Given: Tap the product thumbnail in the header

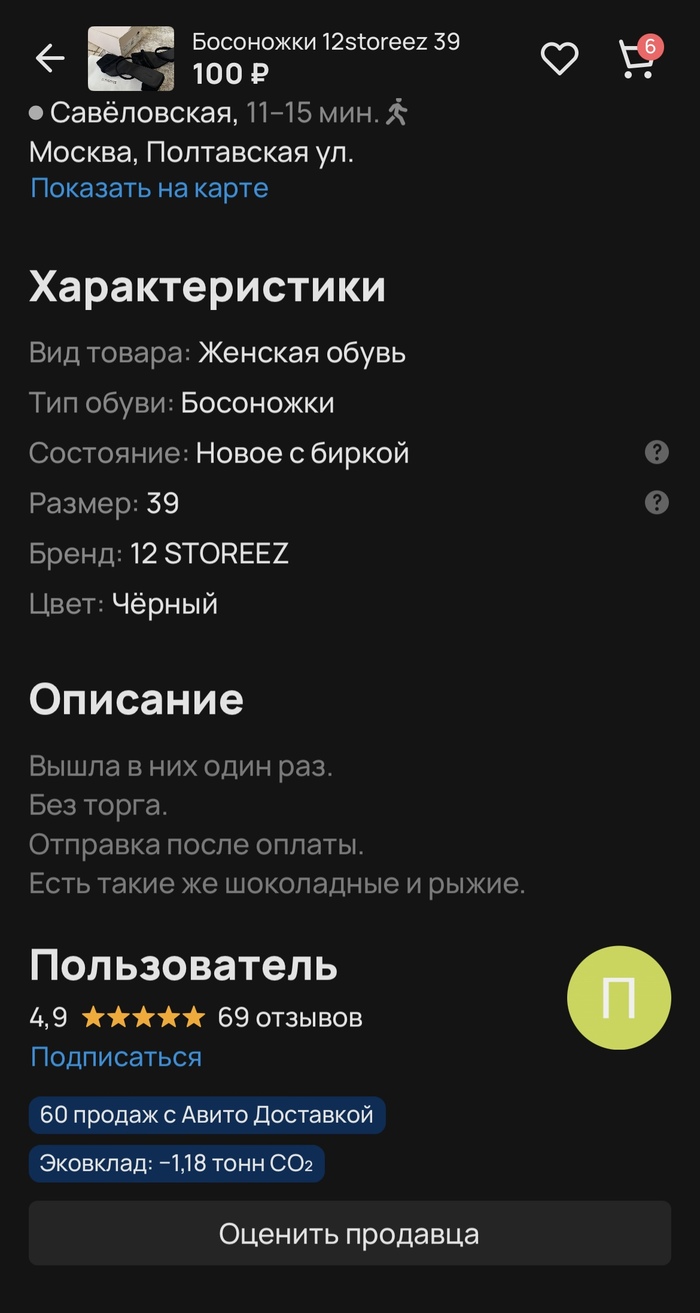Looking at the screenshot, I should click(131, 59).
